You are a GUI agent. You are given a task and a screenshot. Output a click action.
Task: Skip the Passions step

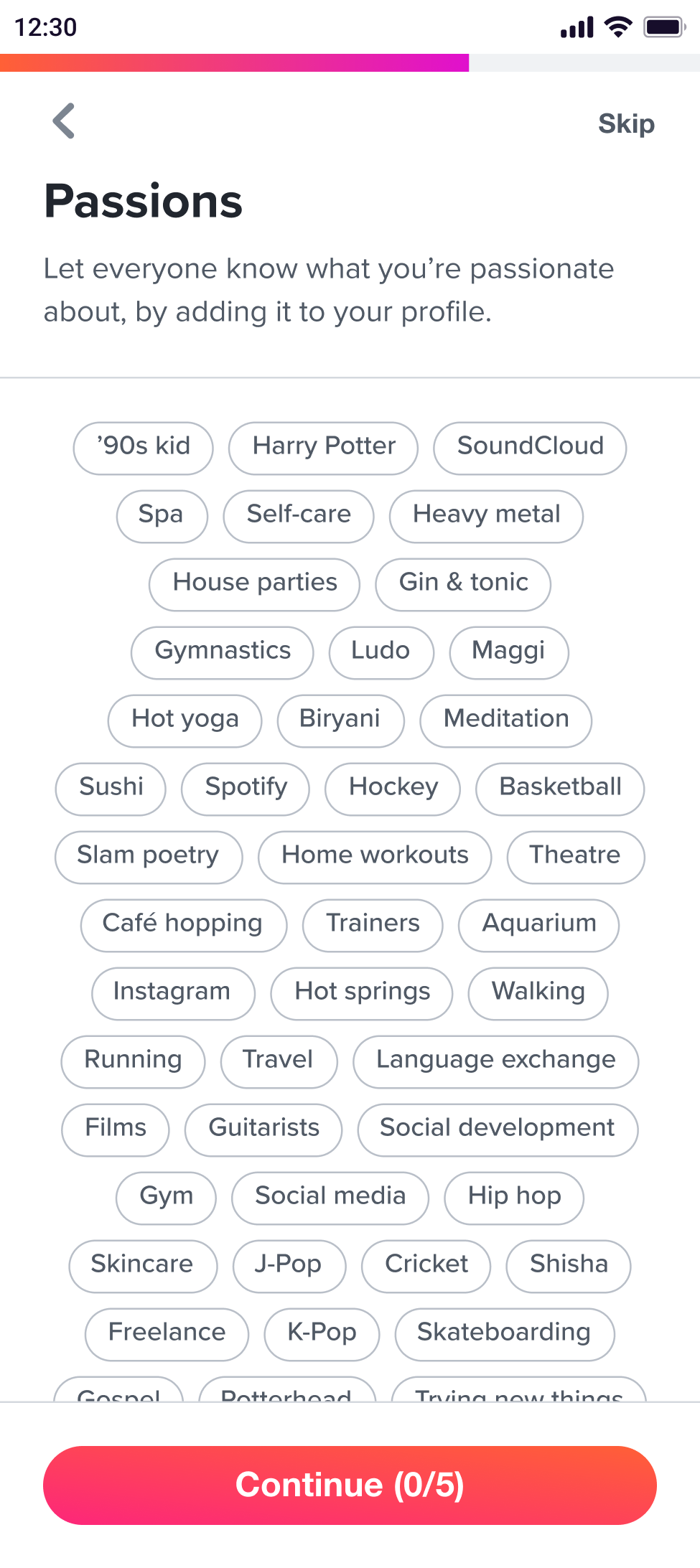pyautogui.click(x=626, y=123)
